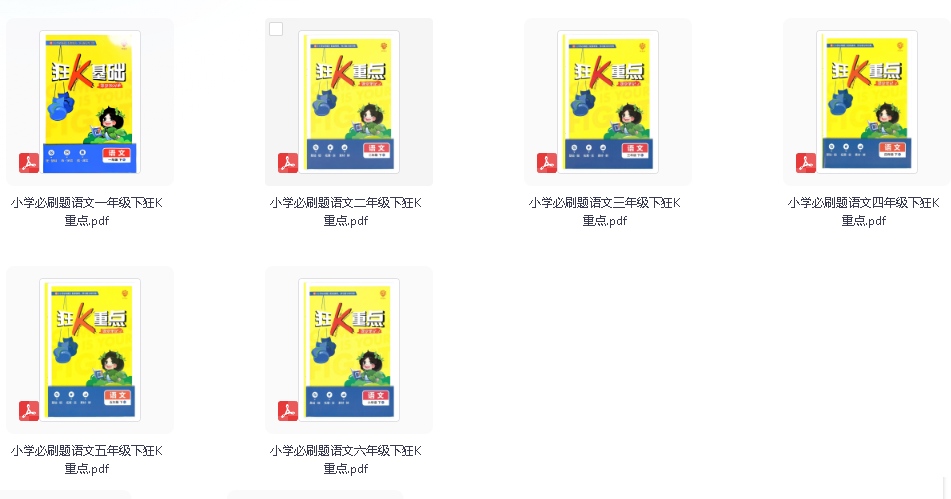
Task: Open 小学必刷题语文五年级下狂K重点.pdf
Action: 90,350
